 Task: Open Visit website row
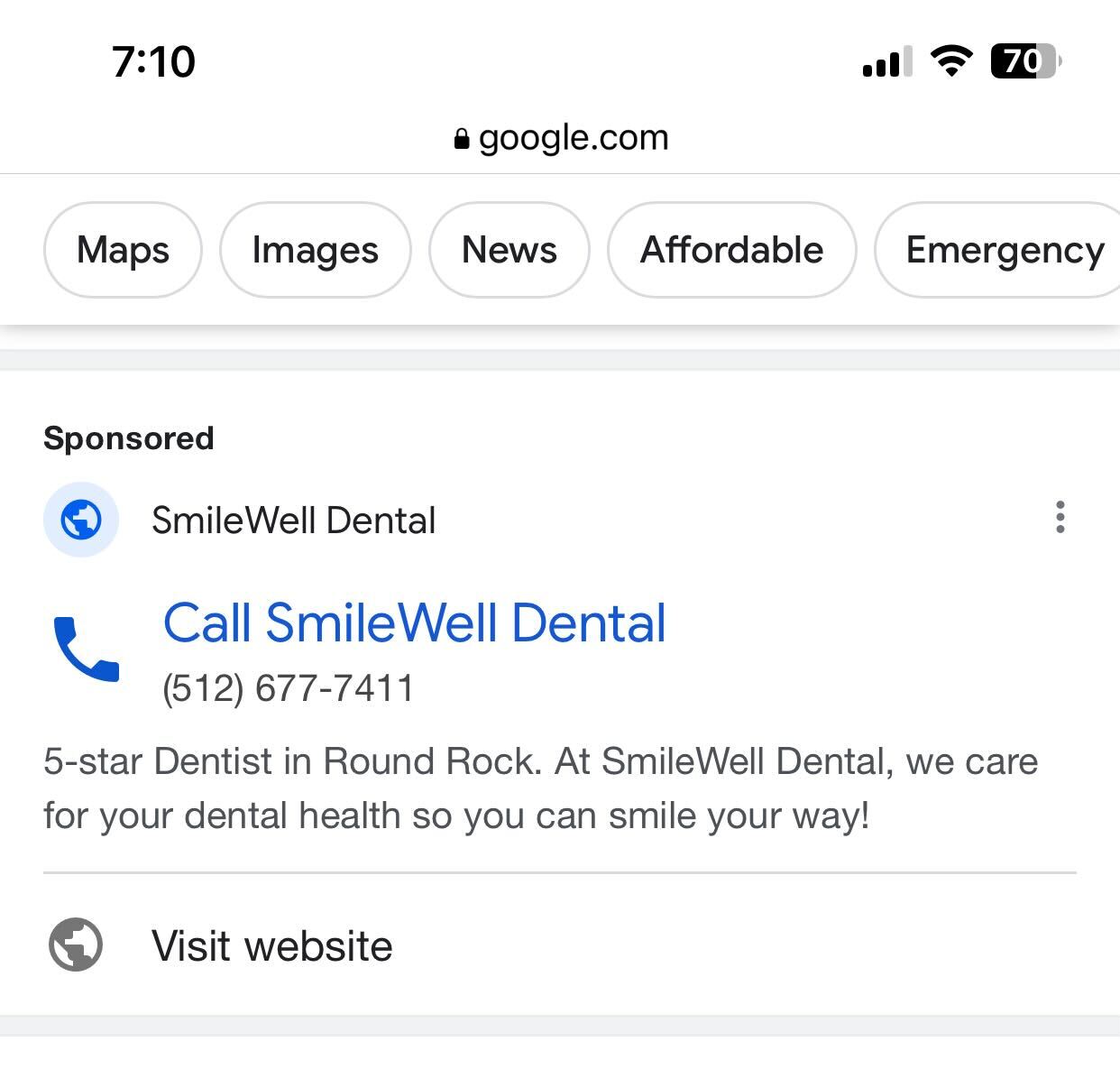(x=271, y=946)
